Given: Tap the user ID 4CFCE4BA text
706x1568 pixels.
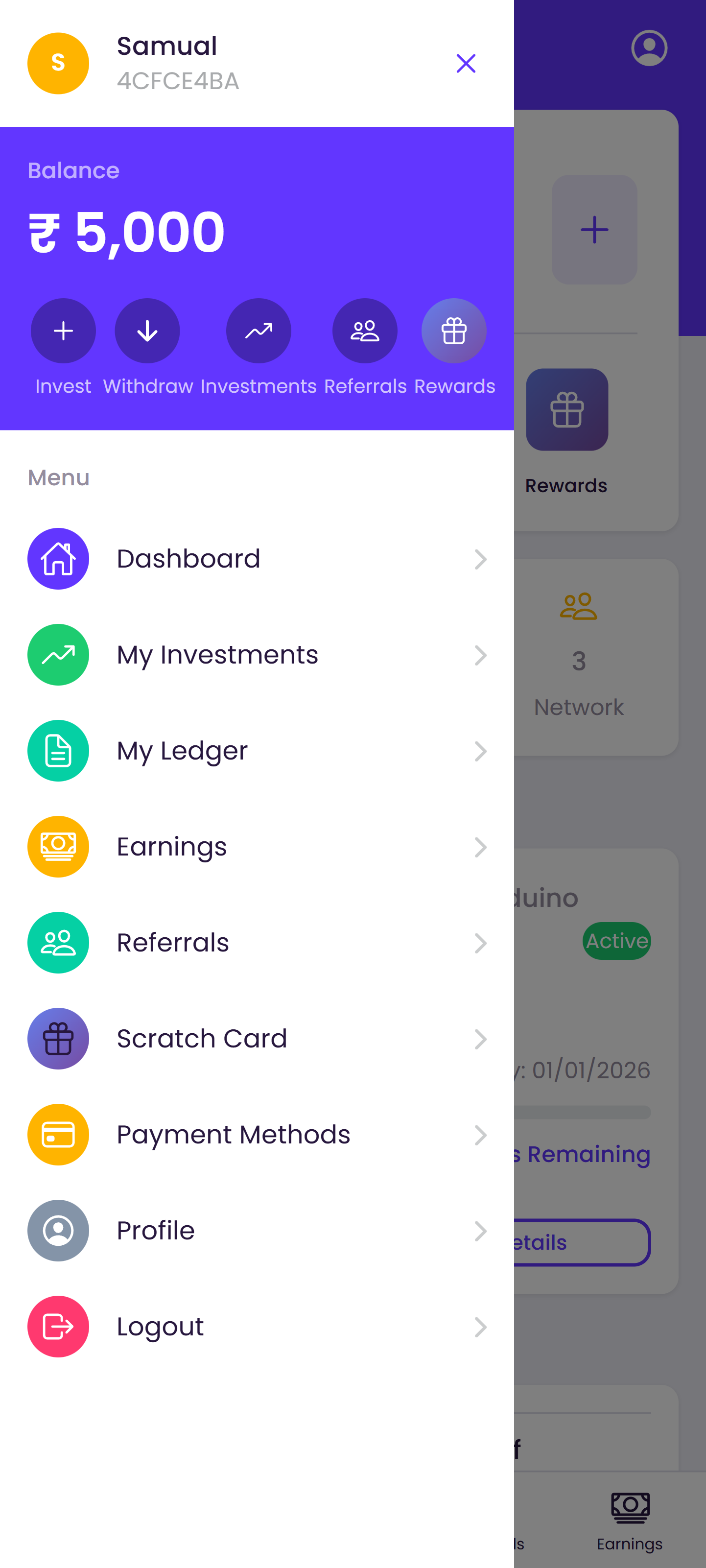Looking at the screenshot, I should [x=178, y=81].
